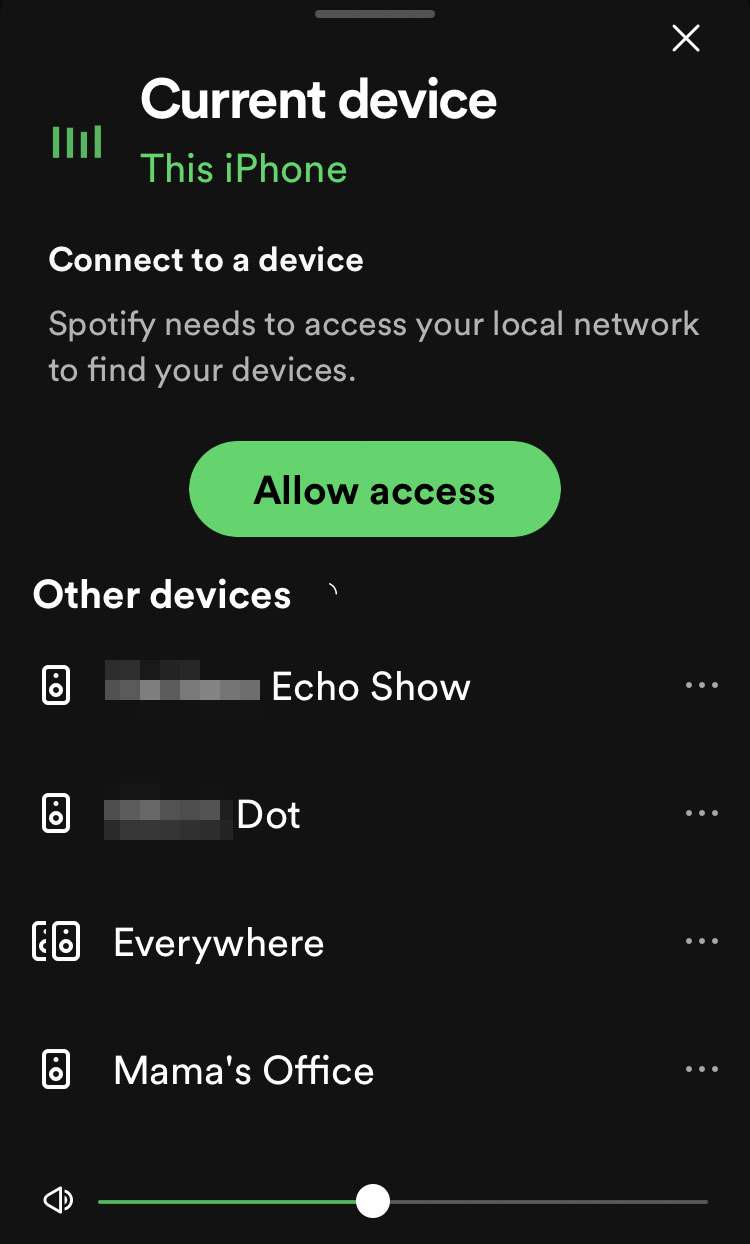Click the volume speaker icon near the slider

point(59,1199)
